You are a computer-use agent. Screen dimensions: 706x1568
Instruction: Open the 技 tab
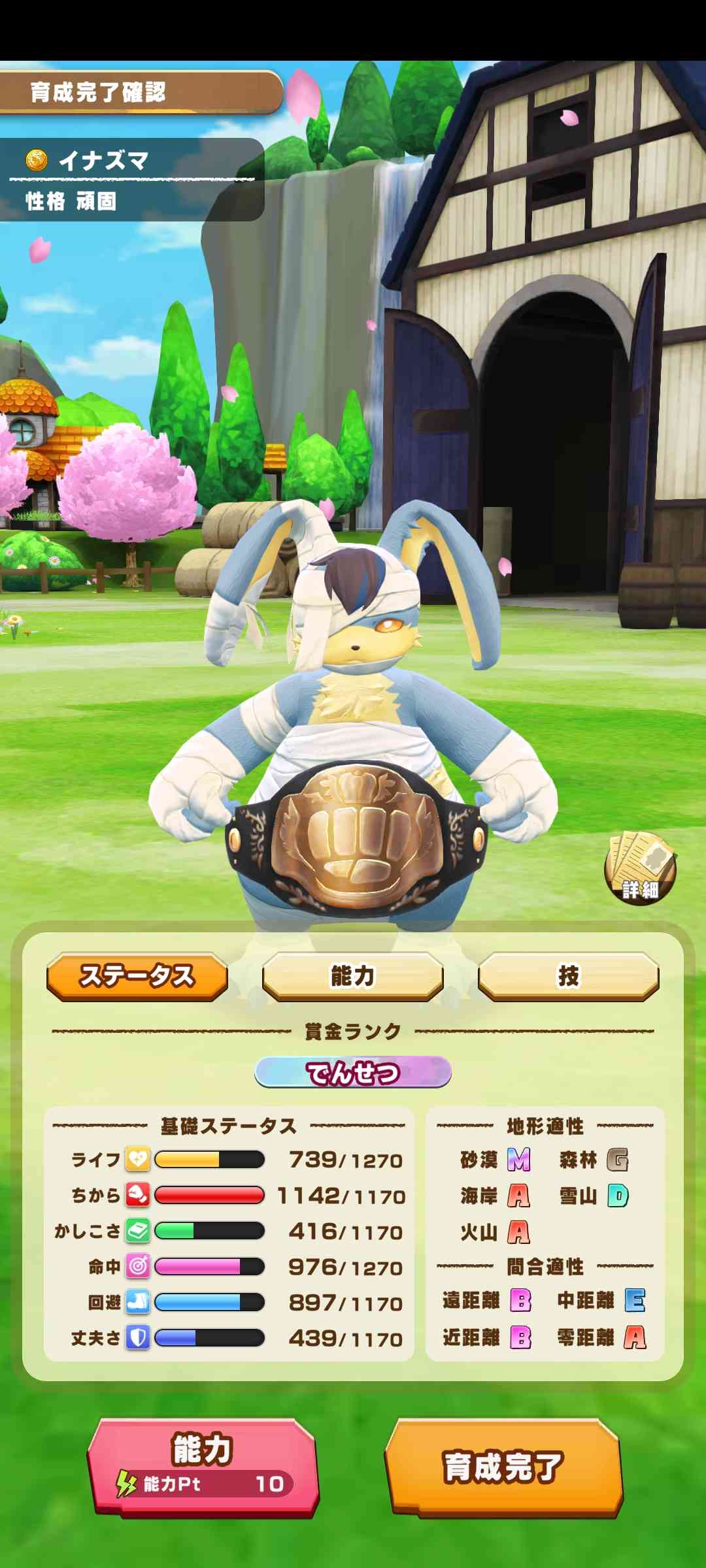pyautogui.click(x=568, y=976)
